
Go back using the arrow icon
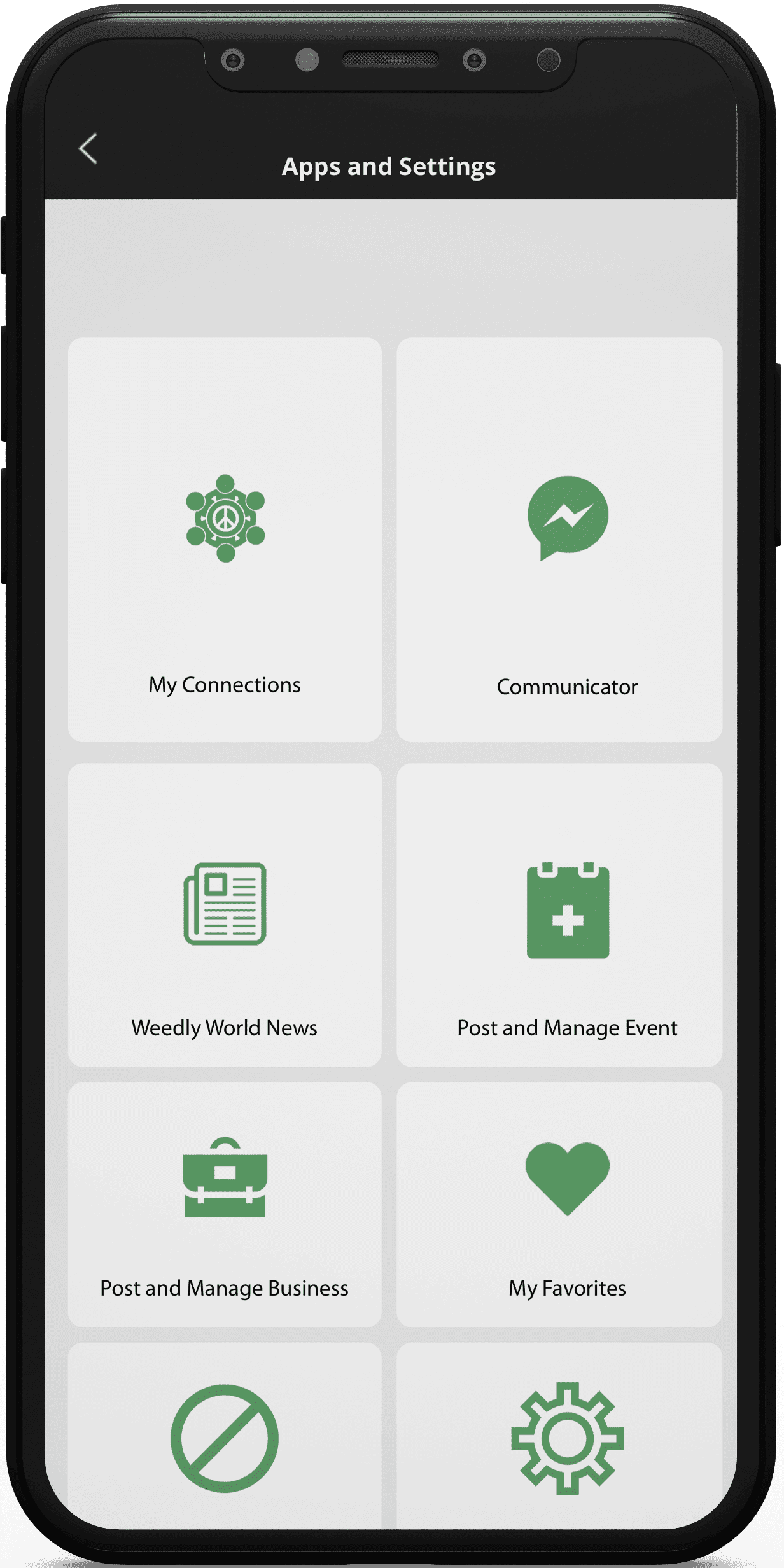(x=88, y=149)
